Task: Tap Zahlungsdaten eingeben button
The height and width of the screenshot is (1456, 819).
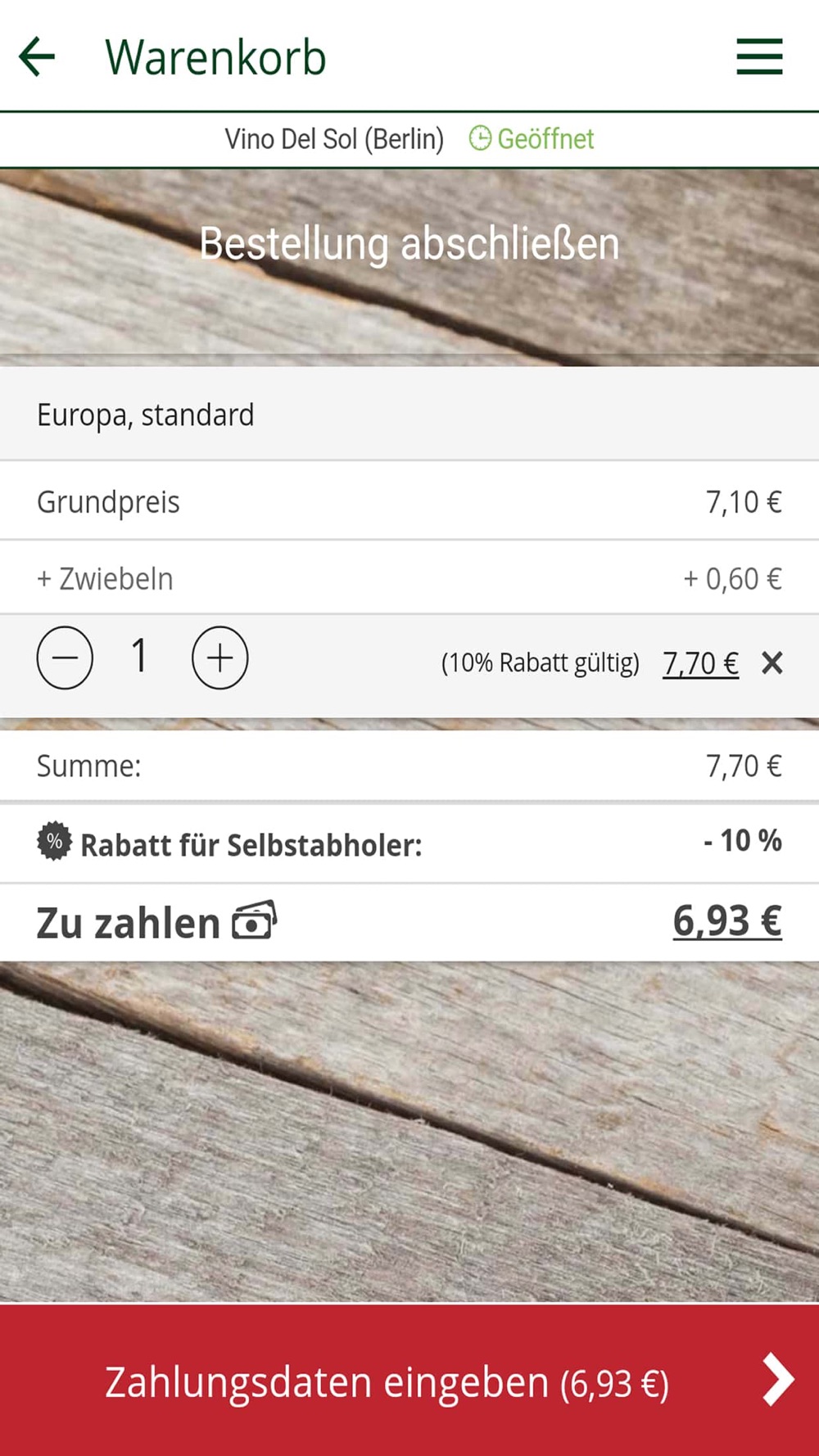Action: click(409, 1381)
